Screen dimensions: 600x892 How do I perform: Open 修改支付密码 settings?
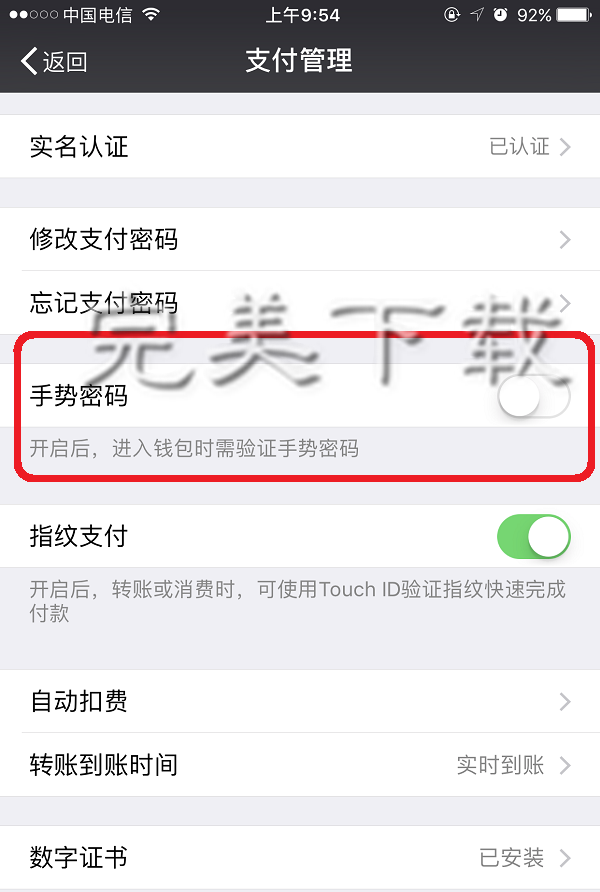[x=300, y=240]
